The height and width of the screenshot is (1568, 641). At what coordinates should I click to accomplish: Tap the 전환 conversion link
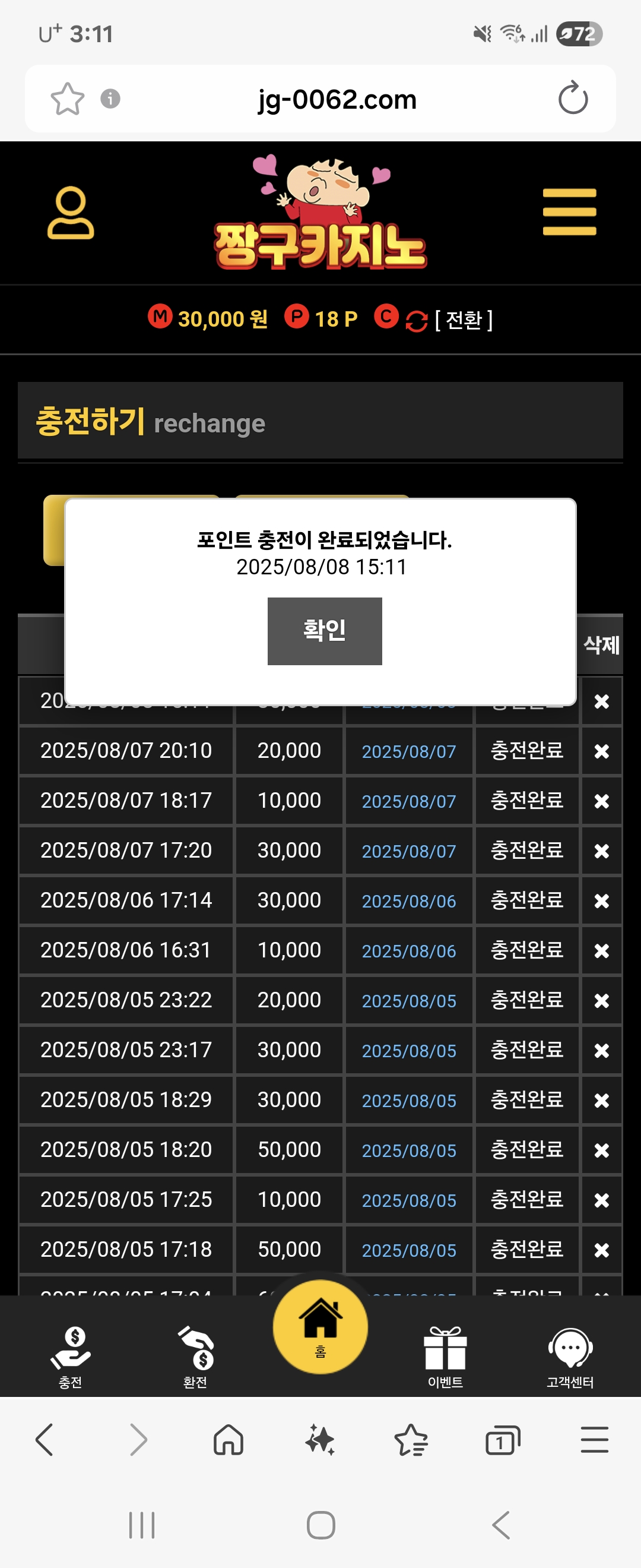click(x=464, y=320)
